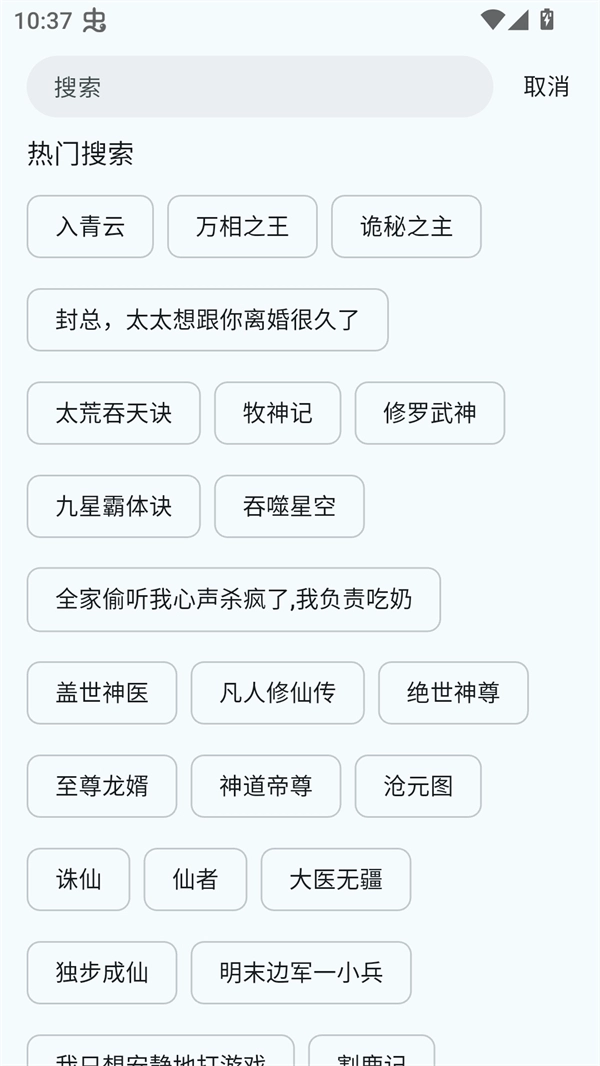Open 全家偷听我心声杀疯了 suggestion

[233, 600]
